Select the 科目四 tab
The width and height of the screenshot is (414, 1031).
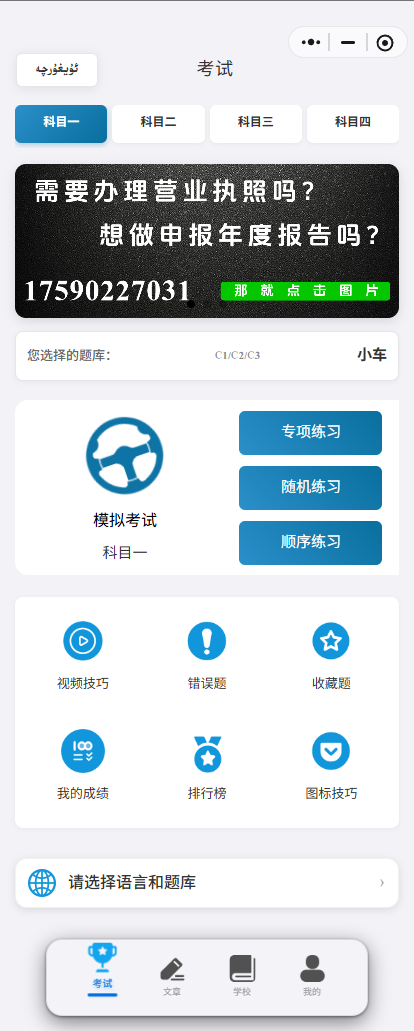tap(353, 124)
